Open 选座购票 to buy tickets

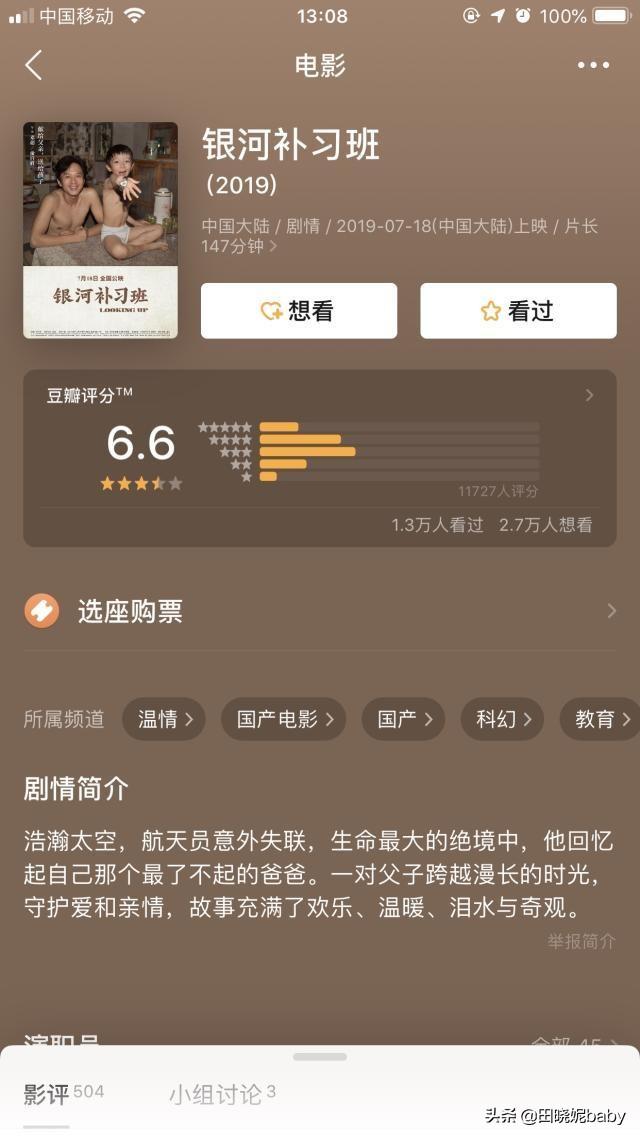[x=320, y=611]
